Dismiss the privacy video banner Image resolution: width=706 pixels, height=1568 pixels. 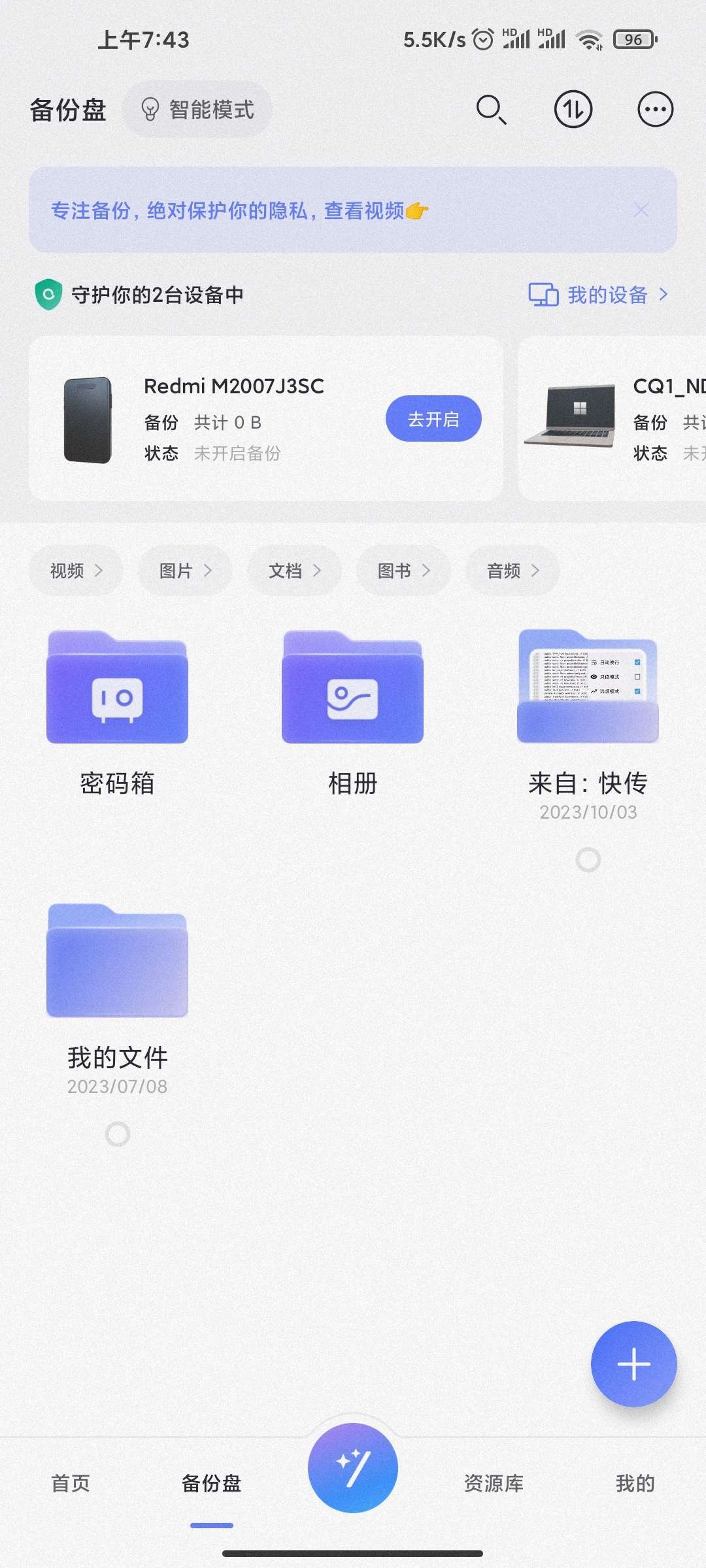click(x=641, y=210)
